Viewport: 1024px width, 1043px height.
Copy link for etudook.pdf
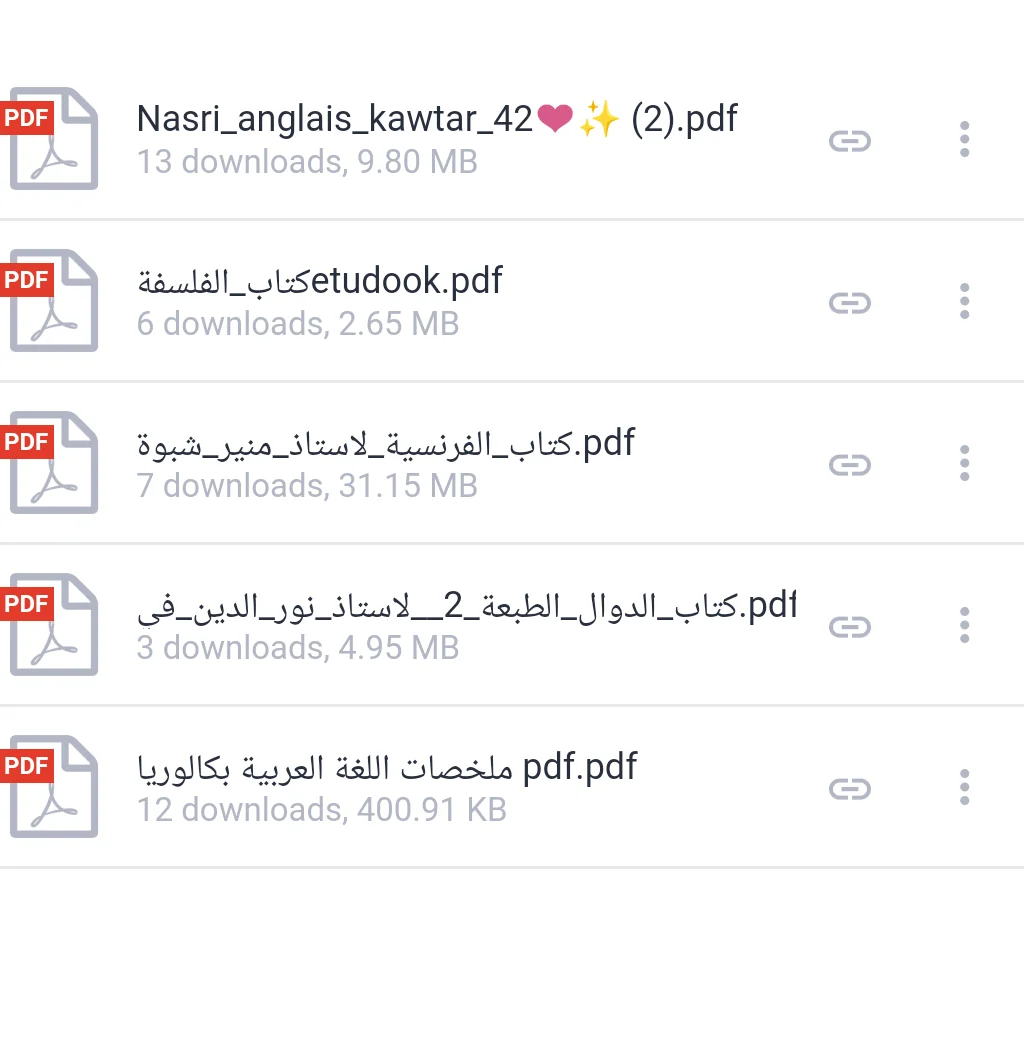point(850,303)
